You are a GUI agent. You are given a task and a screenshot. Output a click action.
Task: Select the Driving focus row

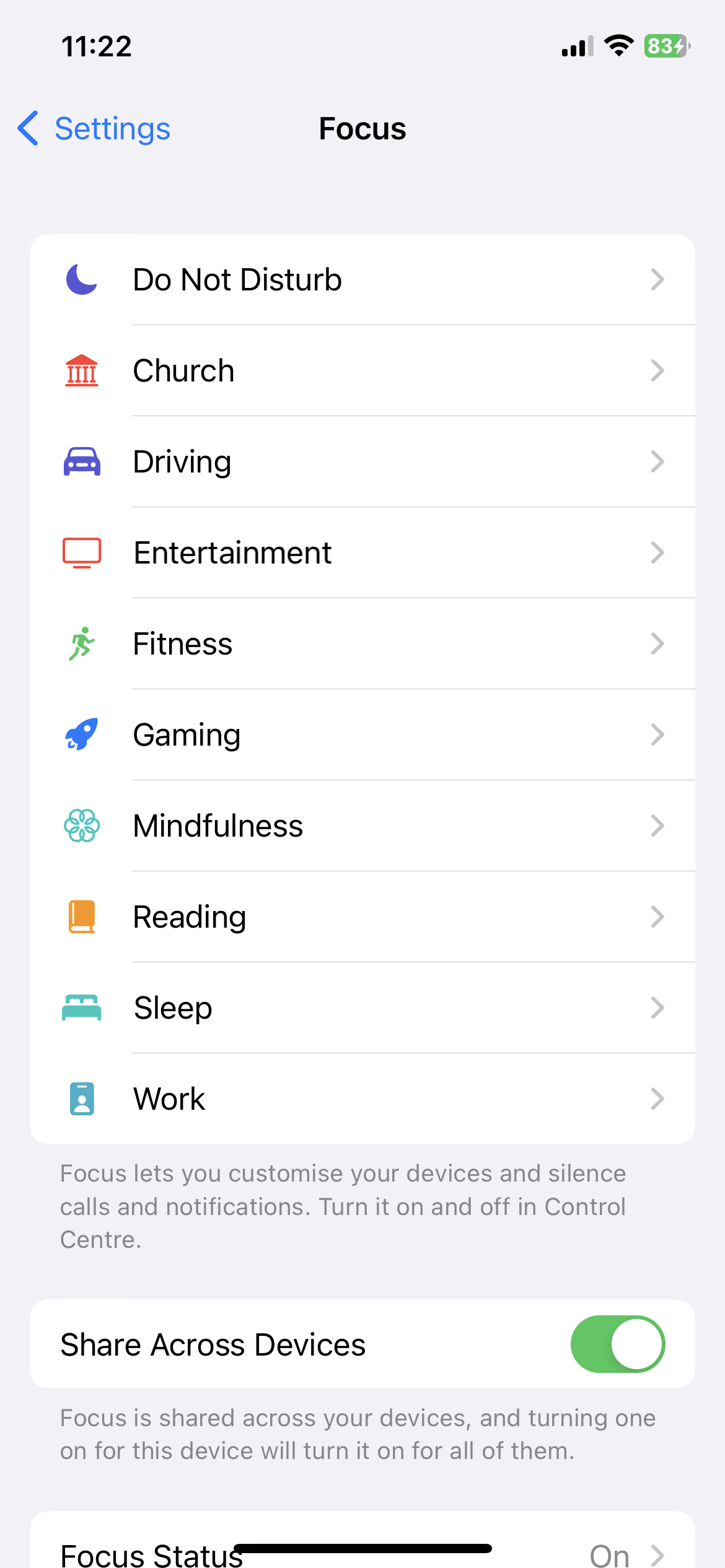(x=362, y=462)
